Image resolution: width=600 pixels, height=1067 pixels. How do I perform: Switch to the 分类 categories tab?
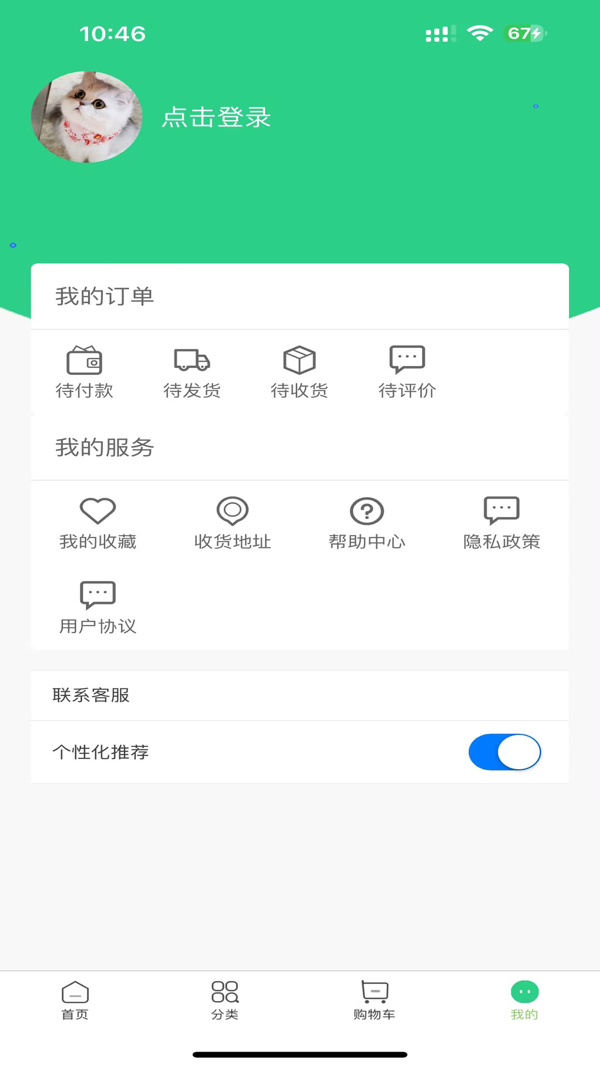click(x=225, y=999)
